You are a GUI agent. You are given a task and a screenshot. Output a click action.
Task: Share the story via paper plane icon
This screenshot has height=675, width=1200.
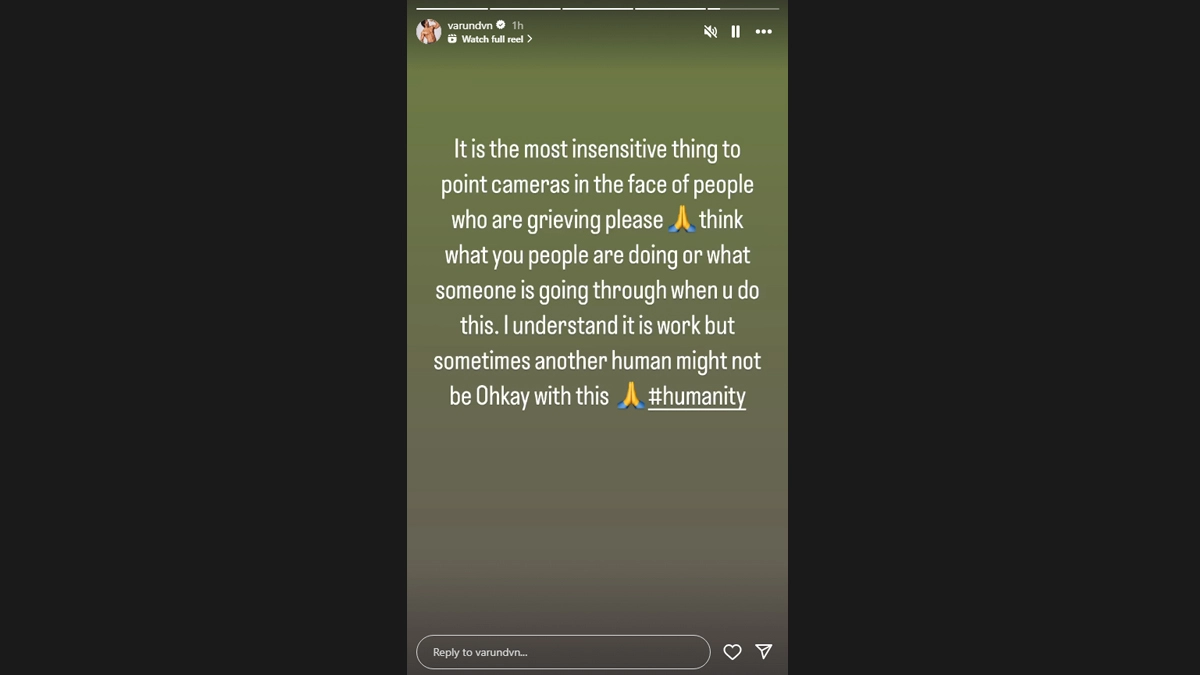click(764, 652)
